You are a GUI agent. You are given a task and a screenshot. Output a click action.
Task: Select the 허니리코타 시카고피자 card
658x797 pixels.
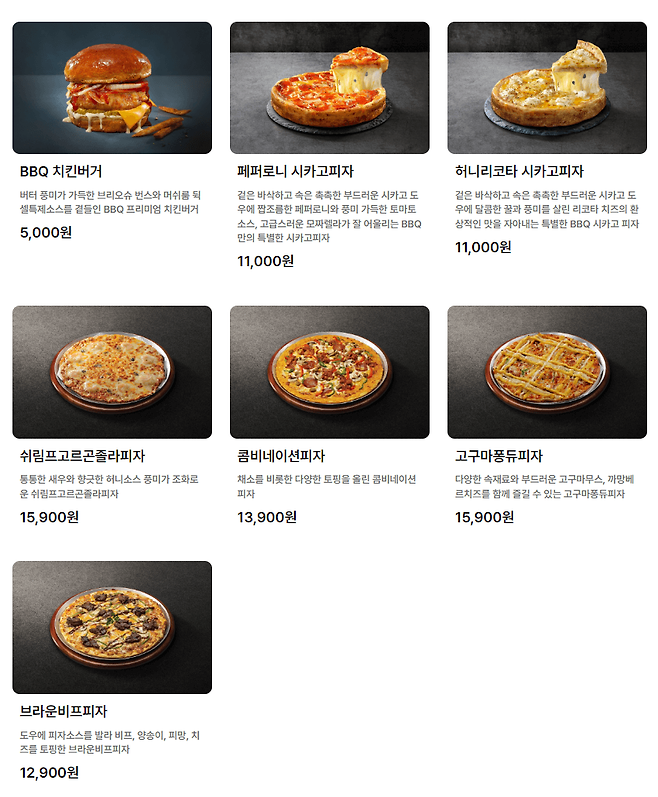[546, 88]
